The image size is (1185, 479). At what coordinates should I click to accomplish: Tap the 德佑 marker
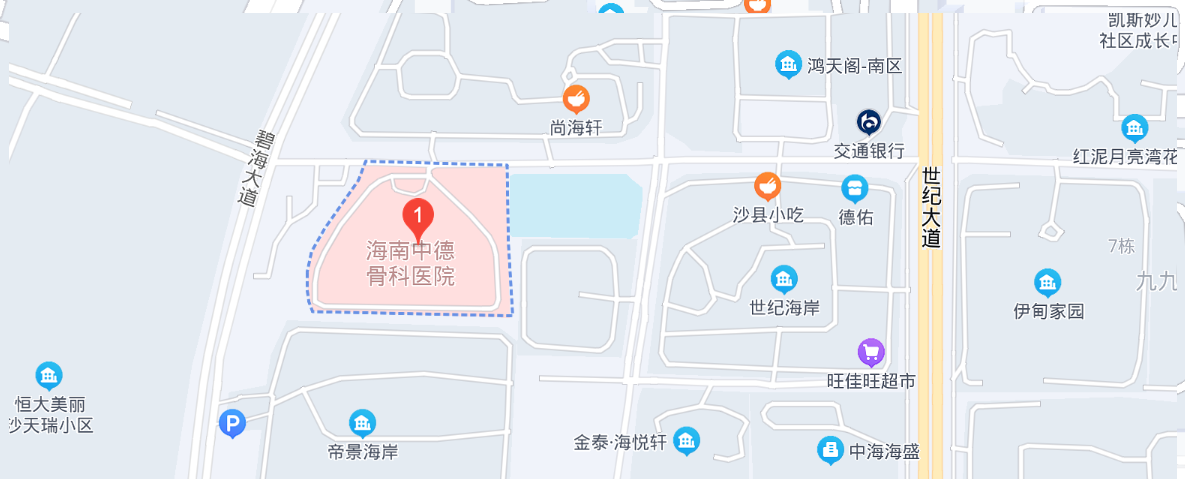854,187
